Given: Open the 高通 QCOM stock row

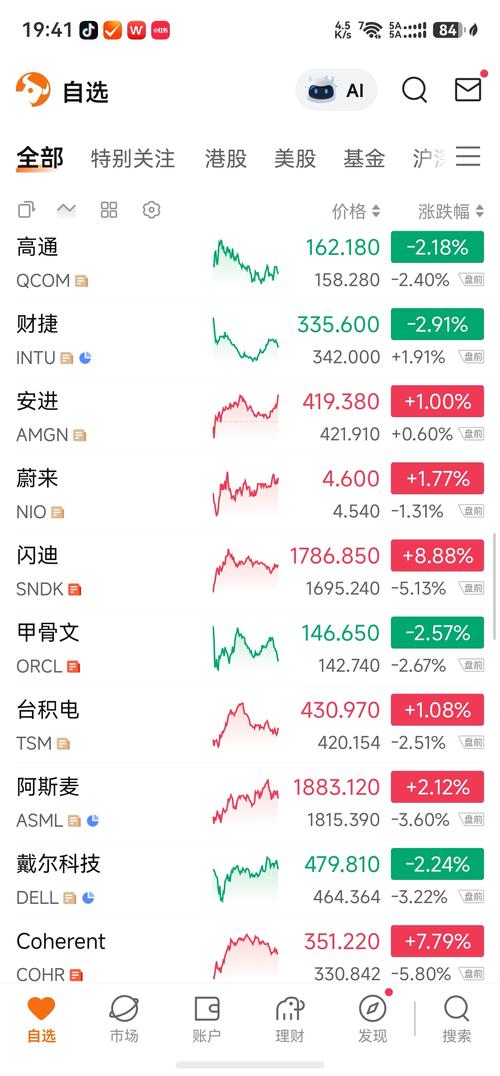Looking at the screenshot, I should click(250, 263).
